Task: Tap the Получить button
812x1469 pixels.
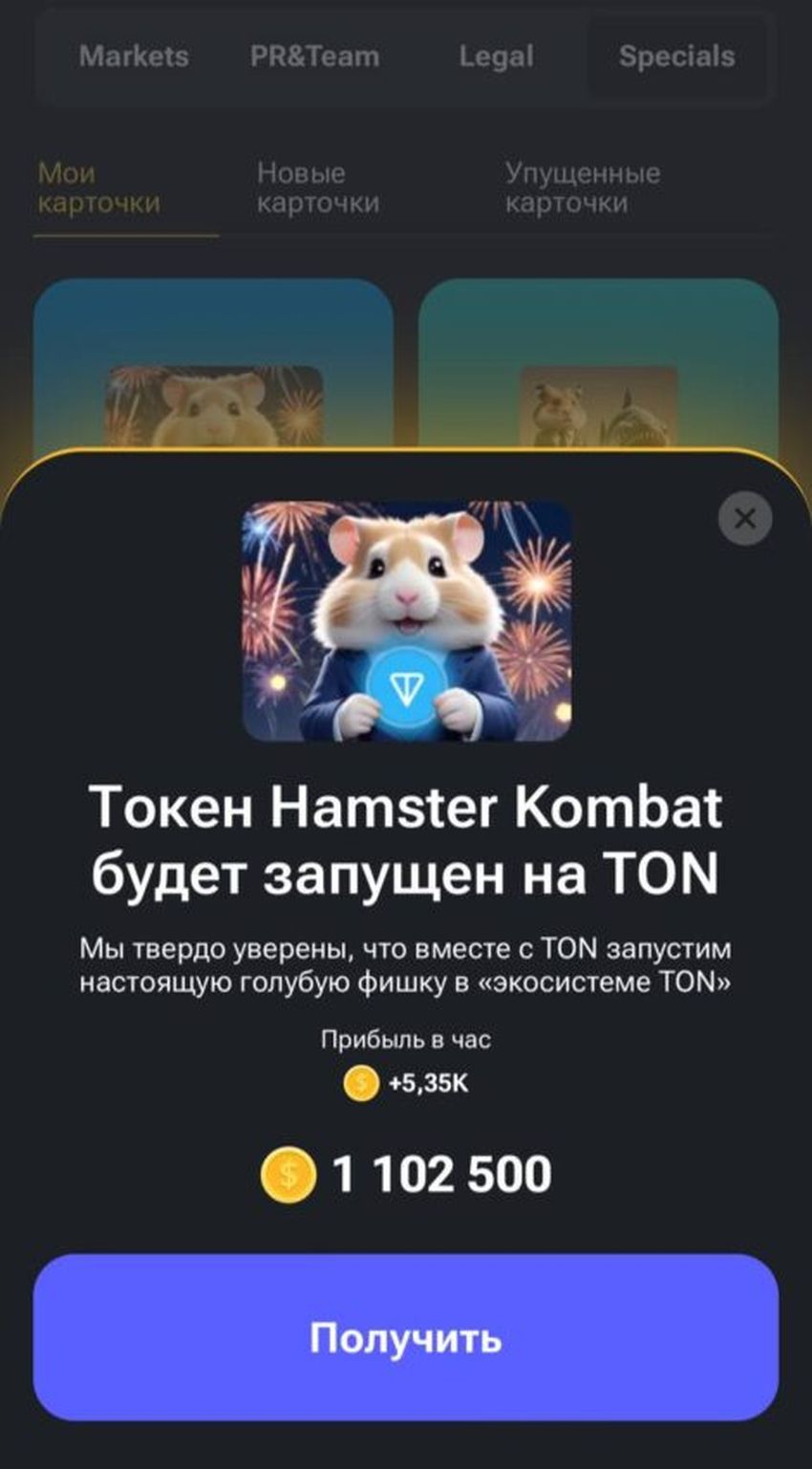Action: 405,1336
